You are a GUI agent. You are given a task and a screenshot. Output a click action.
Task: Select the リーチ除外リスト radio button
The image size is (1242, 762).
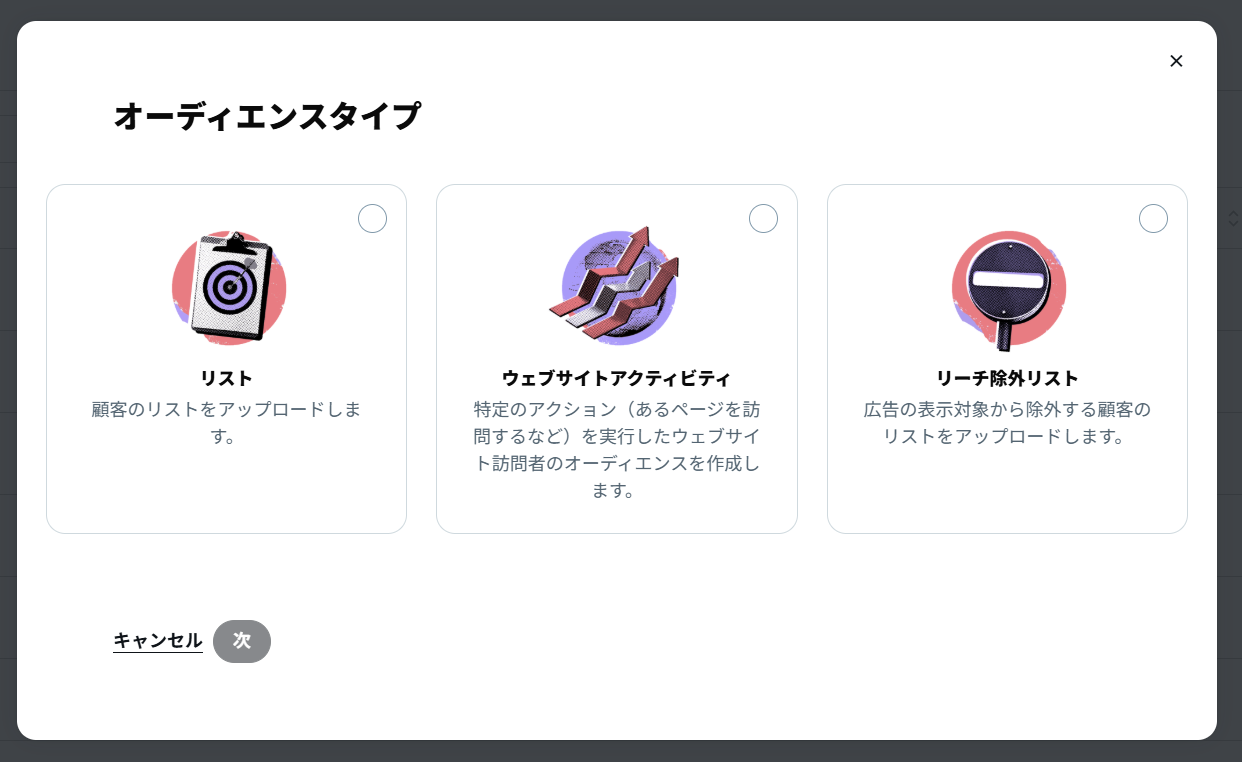tap(1153, 218)
